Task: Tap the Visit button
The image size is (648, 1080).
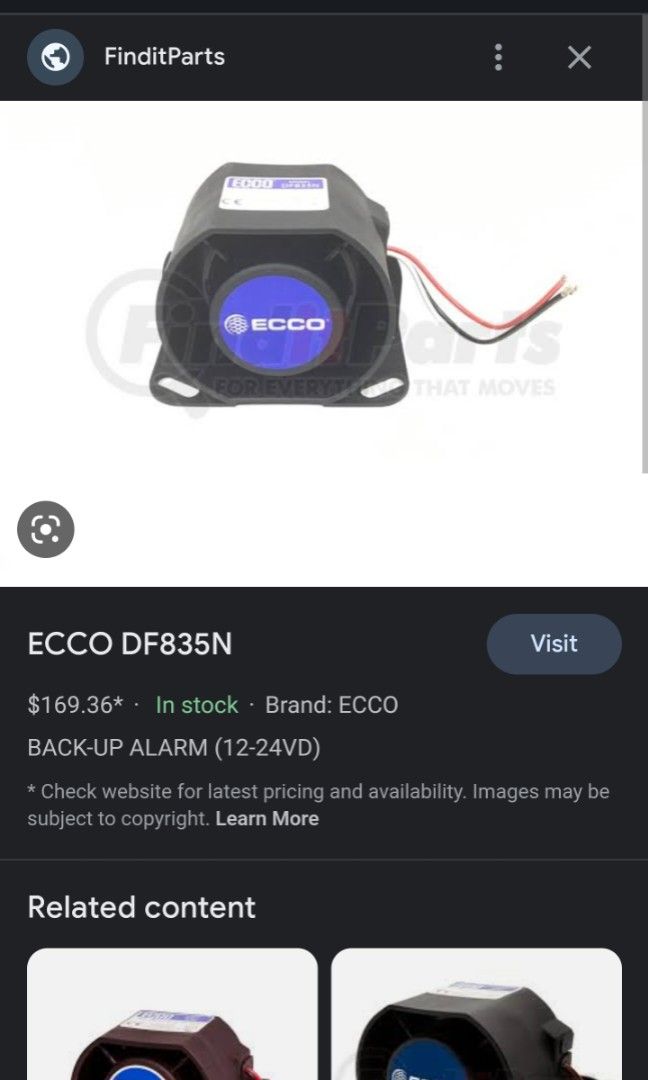Action: (x=554, y=644)
